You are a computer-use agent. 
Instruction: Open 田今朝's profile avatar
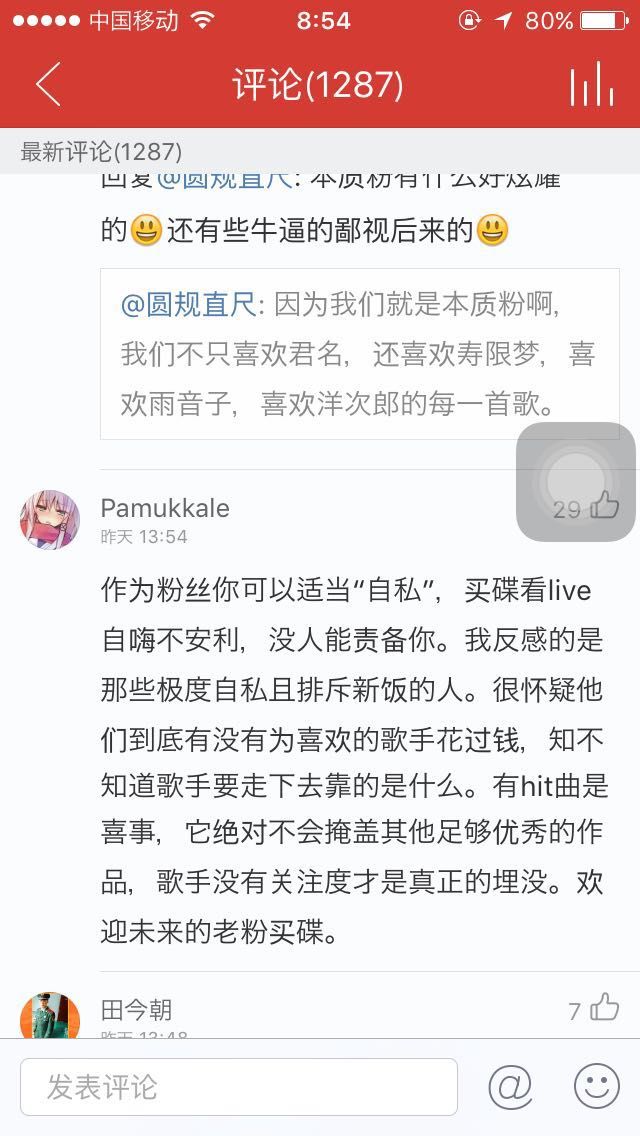50,1016
